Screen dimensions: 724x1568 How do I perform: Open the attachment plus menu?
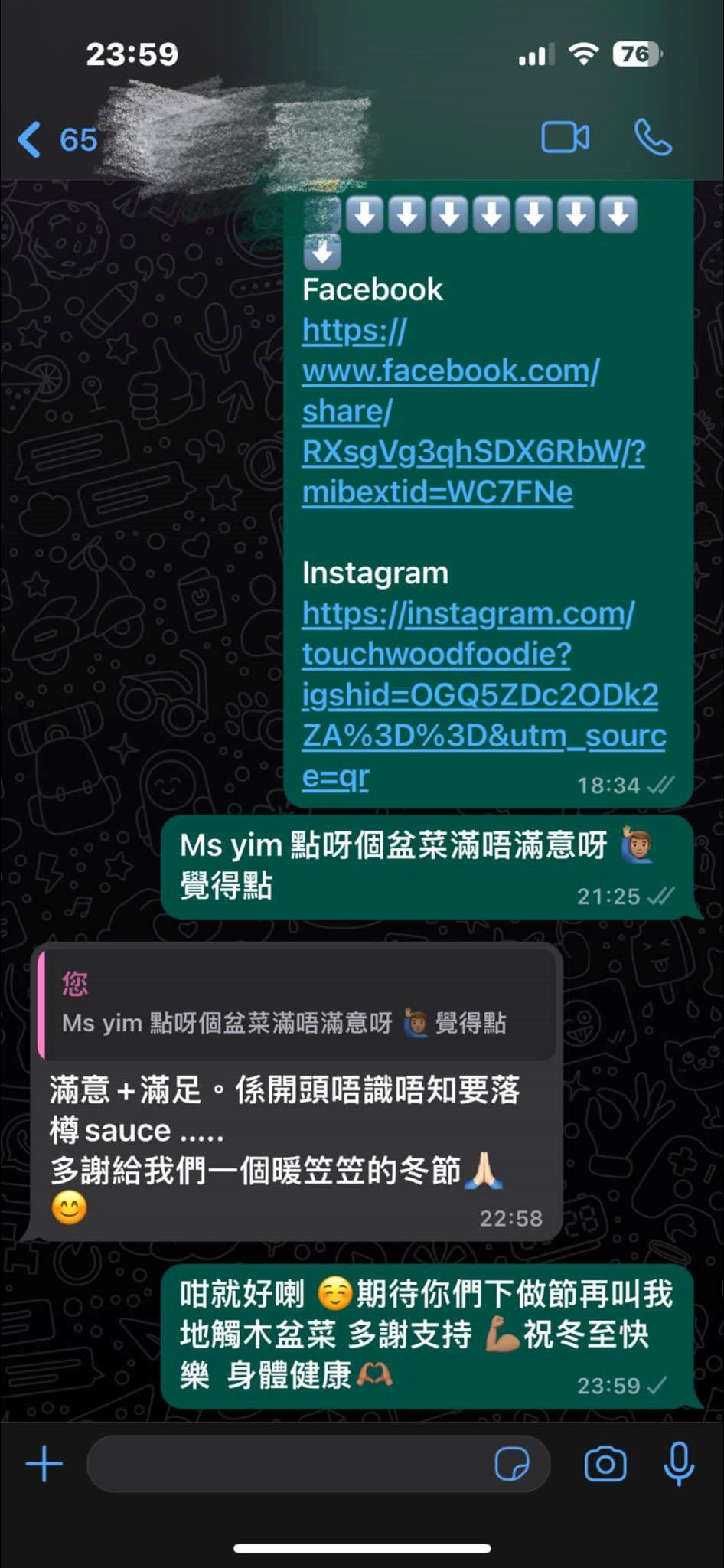click(x=44, y=1465)
